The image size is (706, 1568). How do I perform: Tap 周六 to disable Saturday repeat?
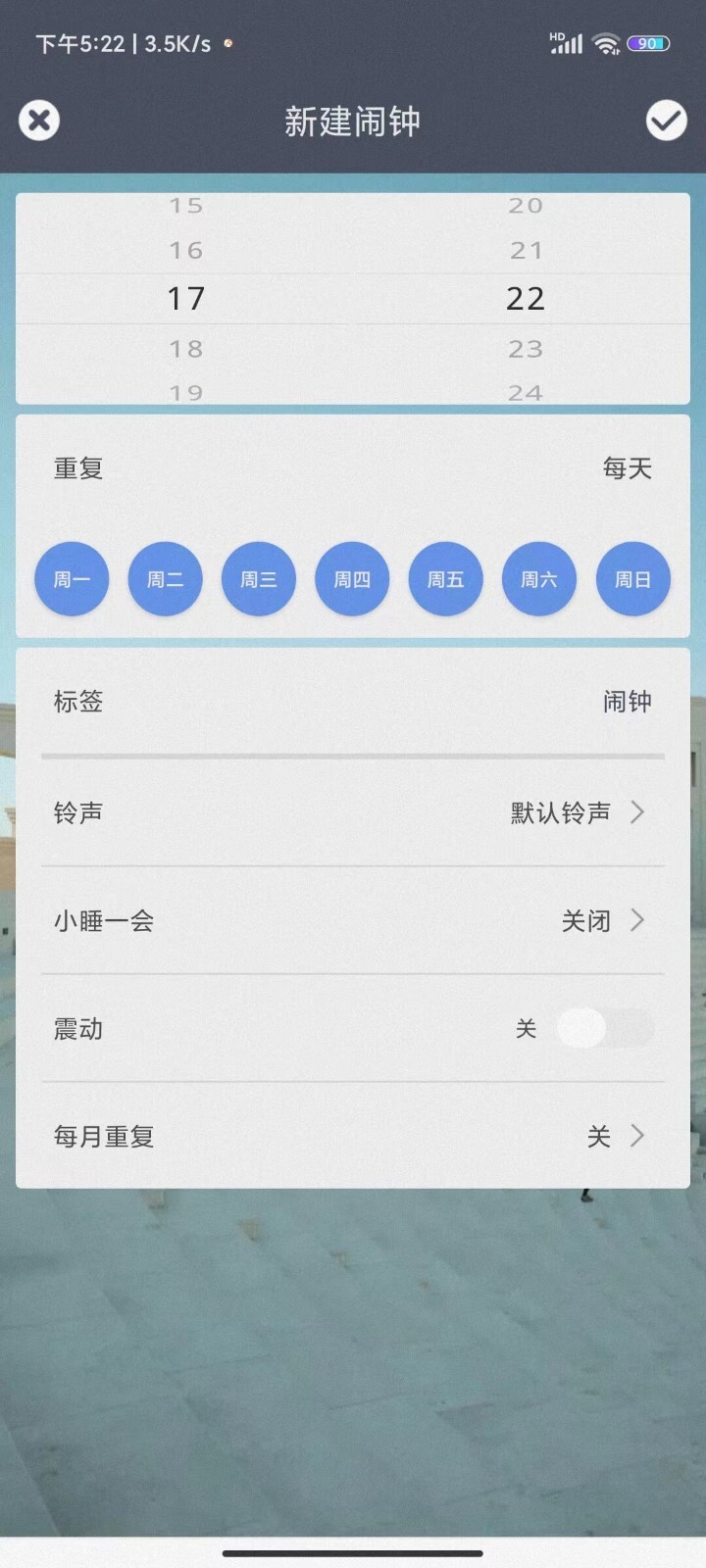(539, 579)
